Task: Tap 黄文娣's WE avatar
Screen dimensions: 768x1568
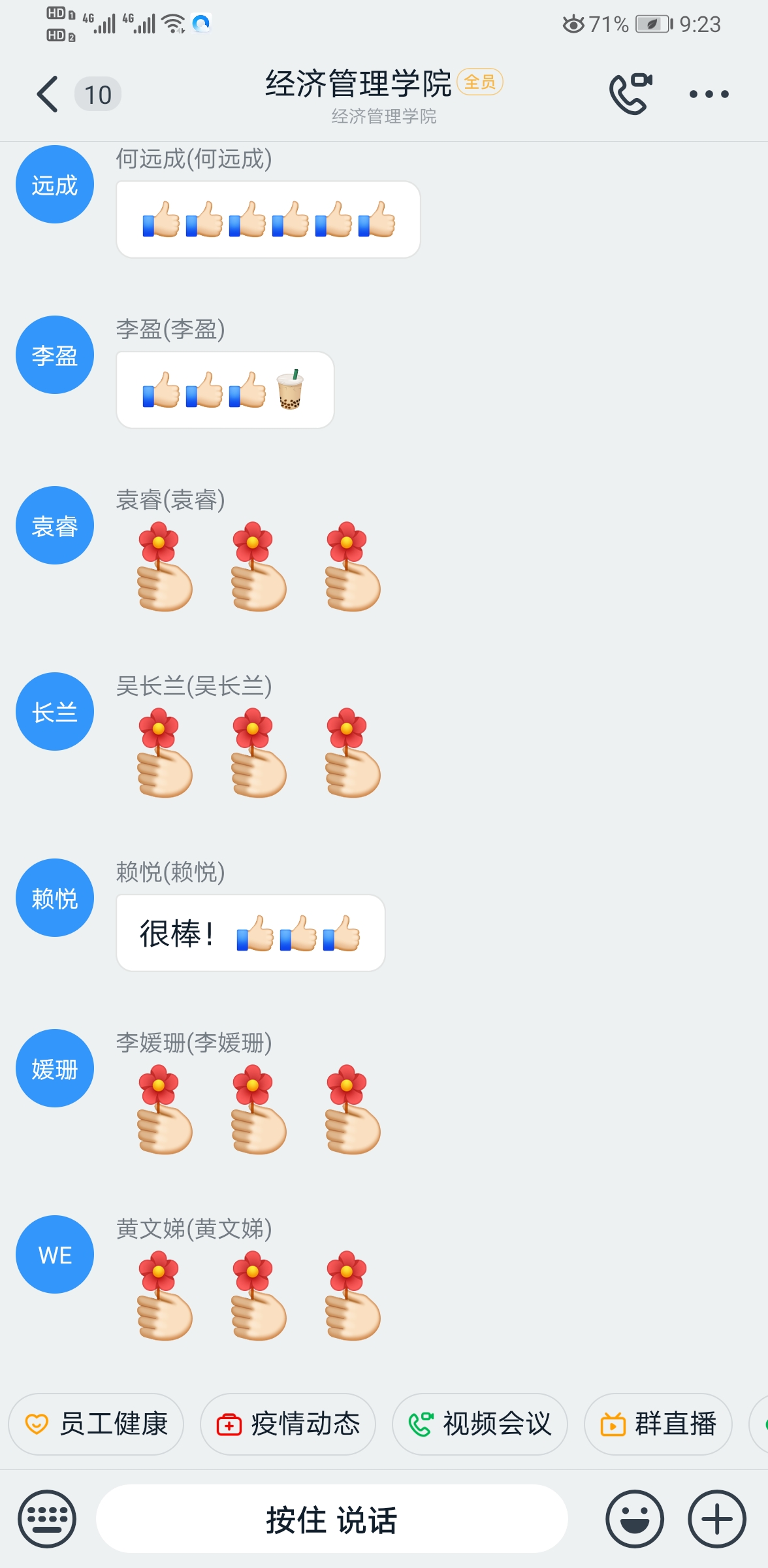Action: click(55, 1255)
